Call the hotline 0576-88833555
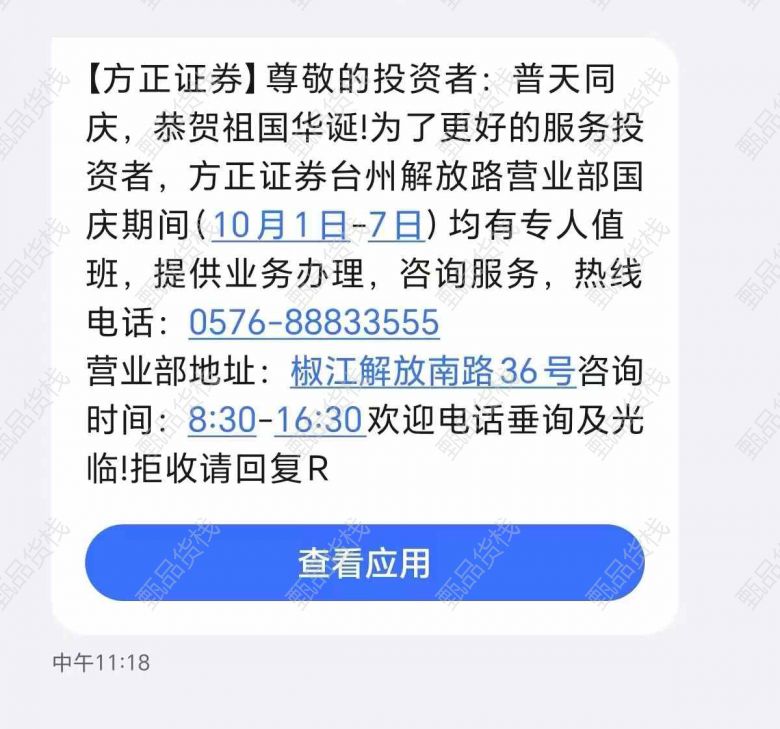Screen dimensions: 780x729 (313, 323)
